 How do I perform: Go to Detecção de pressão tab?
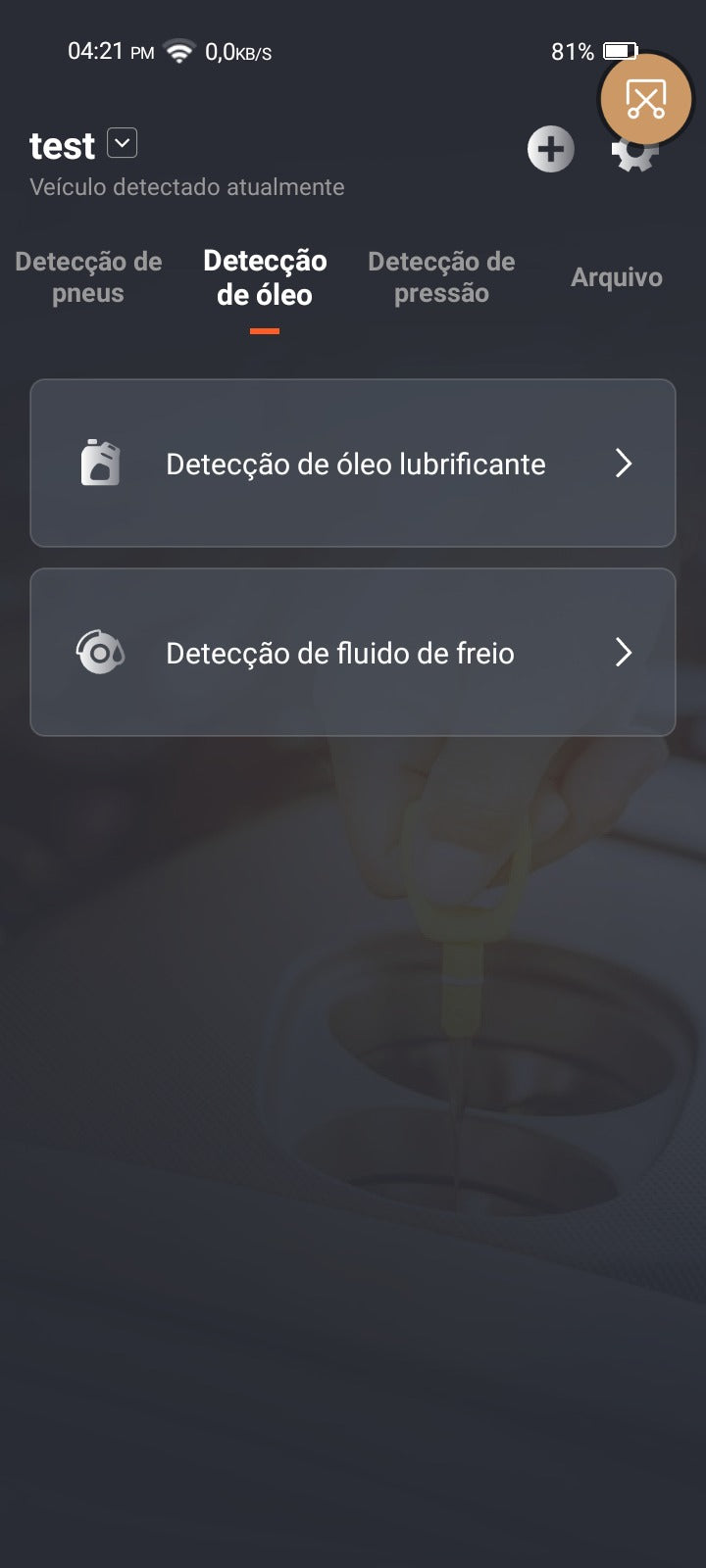[441, 277]
